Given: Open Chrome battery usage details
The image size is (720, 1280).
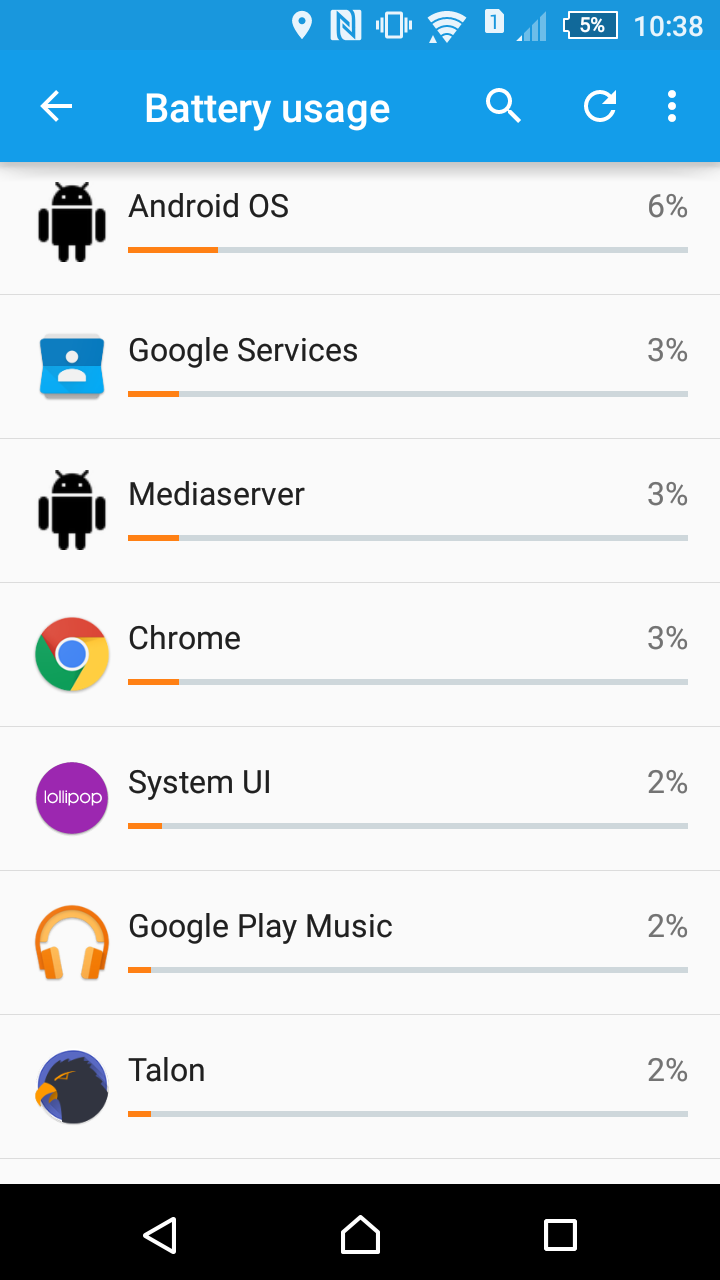Looking at the screenshot, I should [360, 655].
